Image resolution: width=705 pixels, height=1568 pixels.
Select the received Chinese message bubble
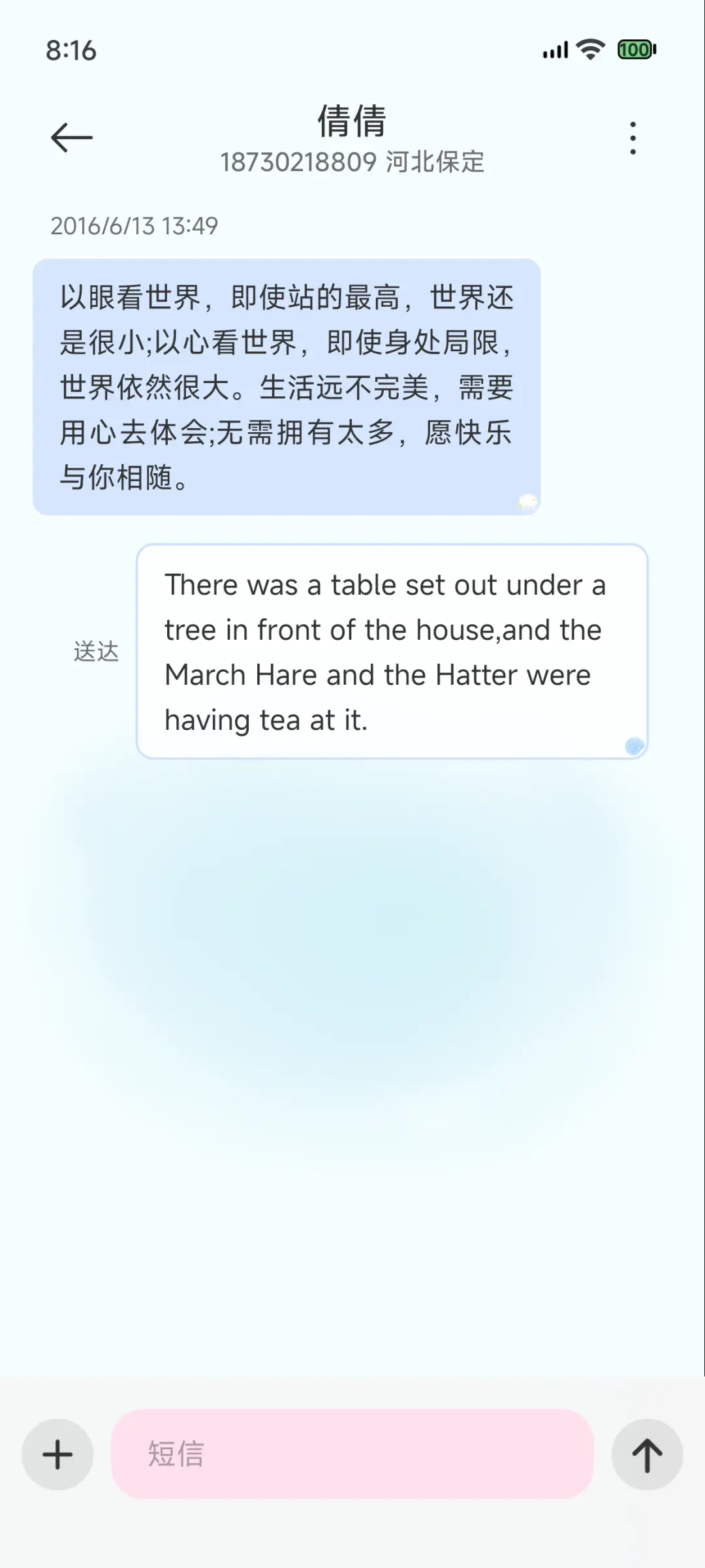(285, 385)
